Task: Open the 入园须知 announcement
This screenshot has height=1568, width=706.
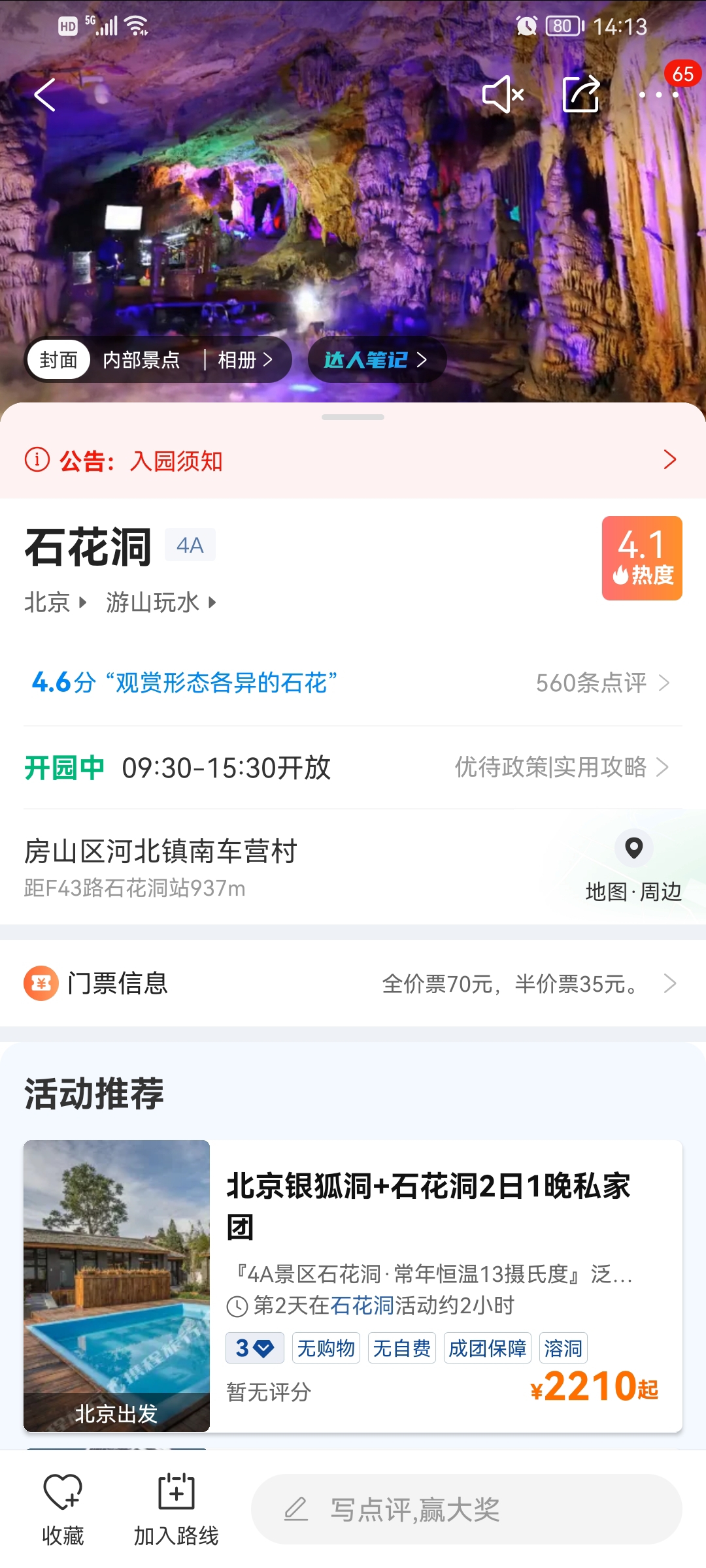Action: (x=353, y=461)
